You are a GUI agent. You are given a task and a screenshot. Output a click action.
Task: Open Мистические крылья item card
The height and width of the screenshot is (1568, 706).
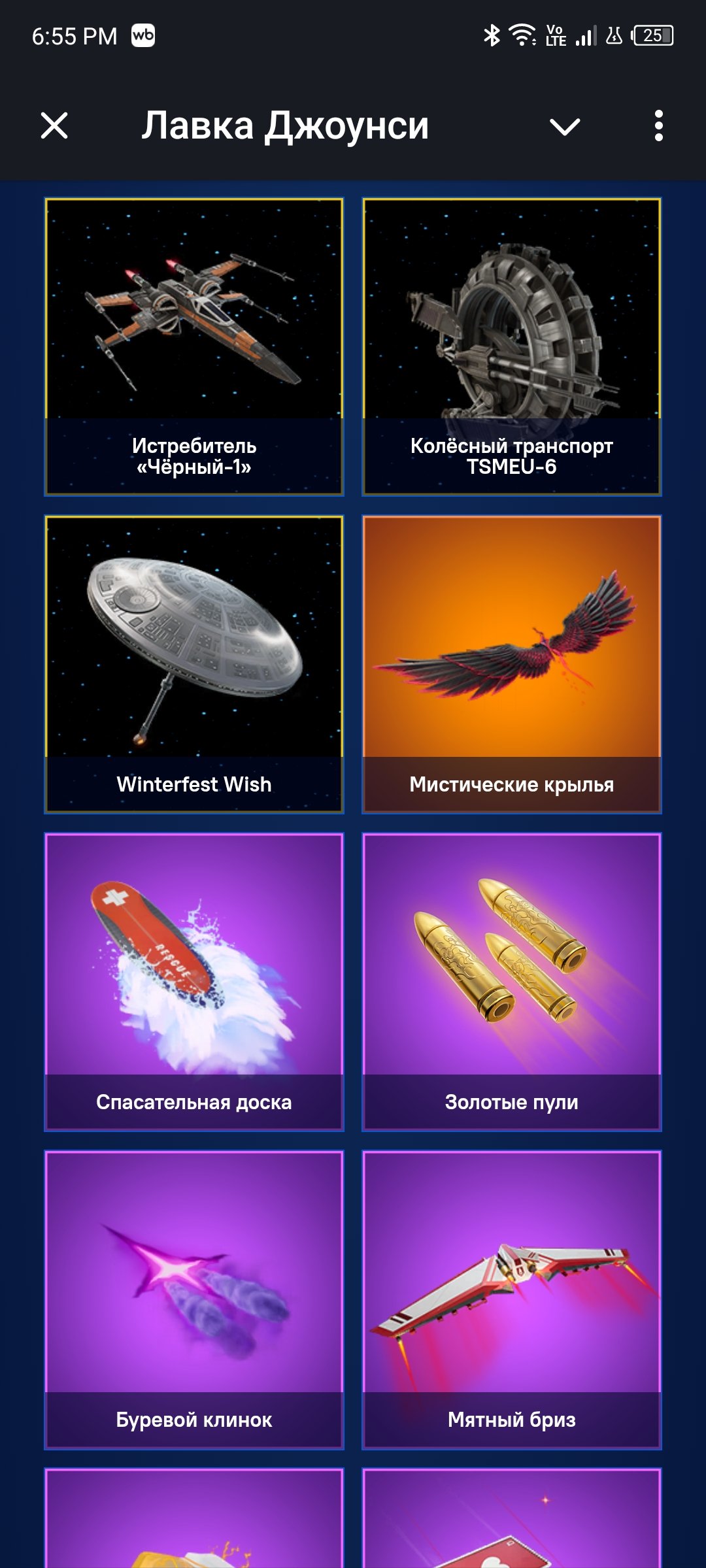(x=512, y=664)
